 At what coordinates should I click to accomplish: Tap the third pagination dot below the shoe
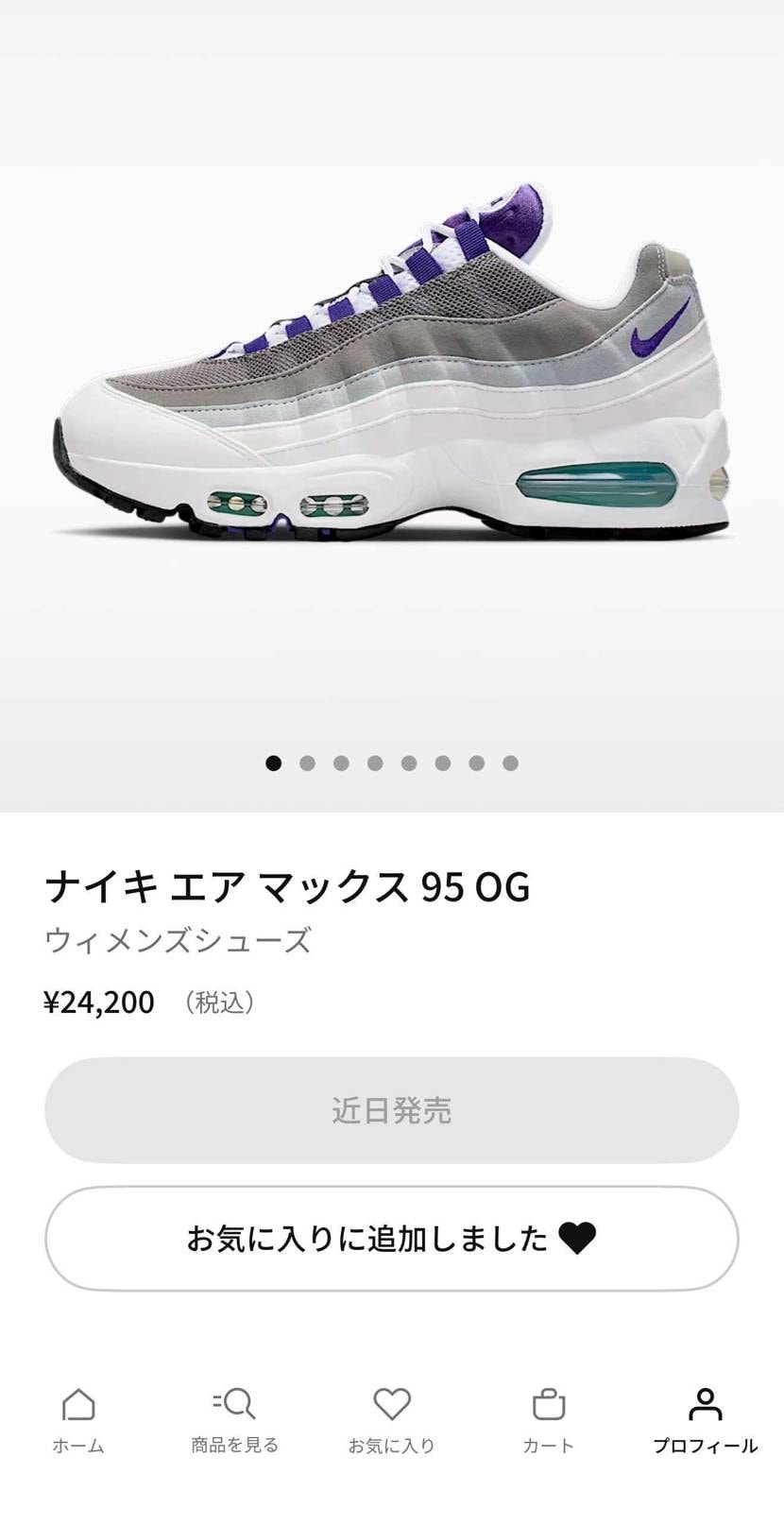(x=341, y=762)
